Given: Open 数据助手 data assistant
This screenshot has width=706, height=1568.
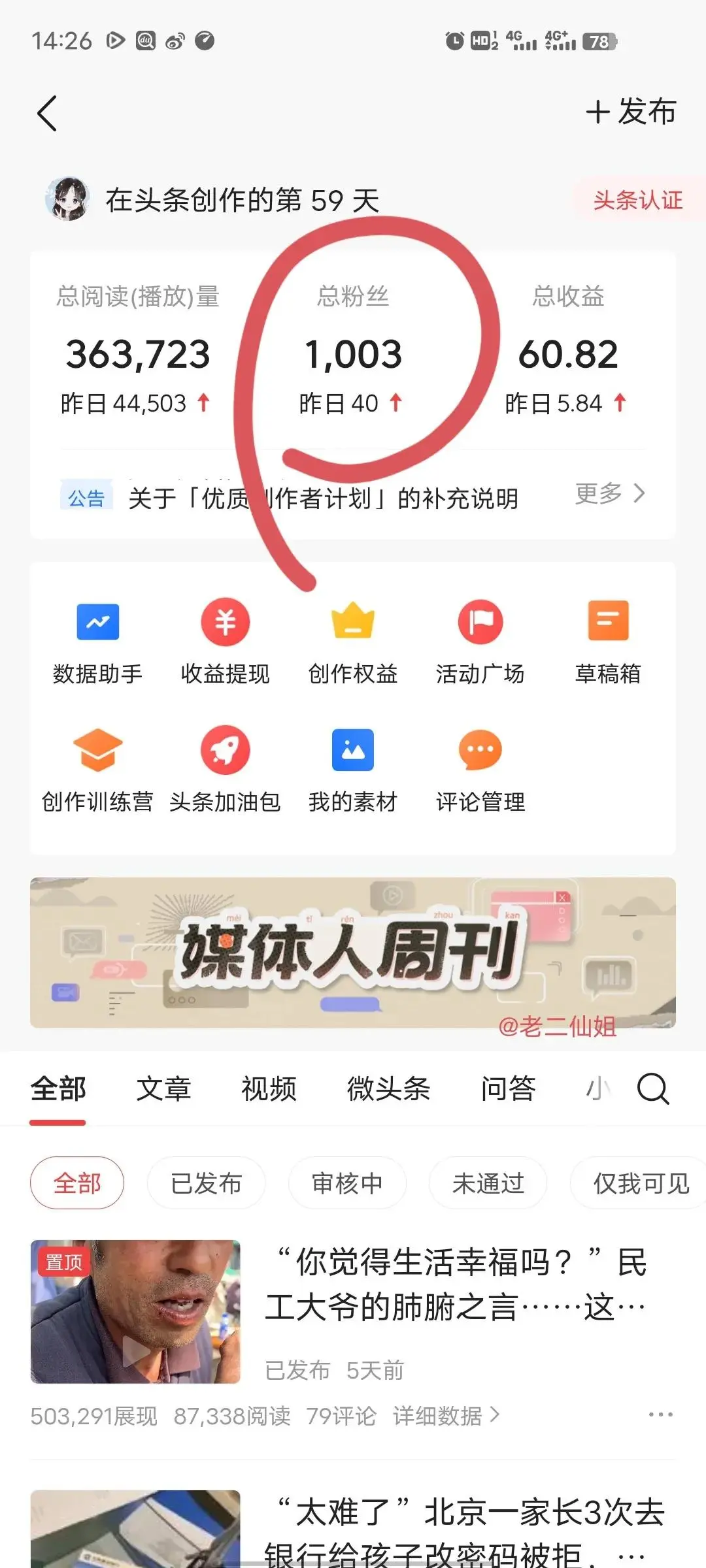Looking at the screenshot, I should pyautogui.click(x=97, y=641).
